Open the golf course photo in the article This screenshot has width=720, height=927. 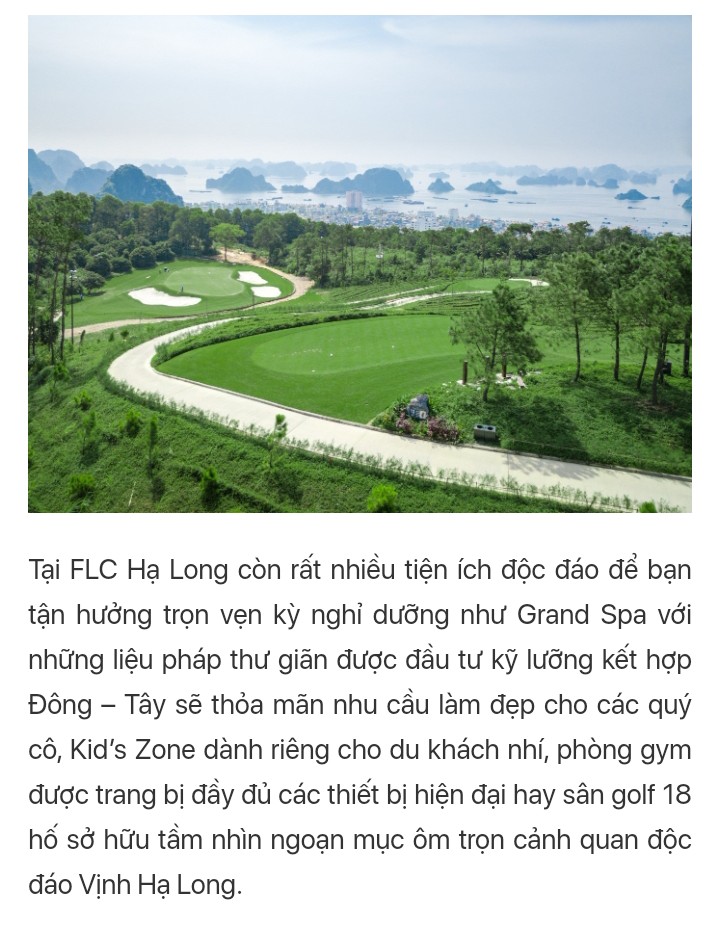tap(360, 264)
